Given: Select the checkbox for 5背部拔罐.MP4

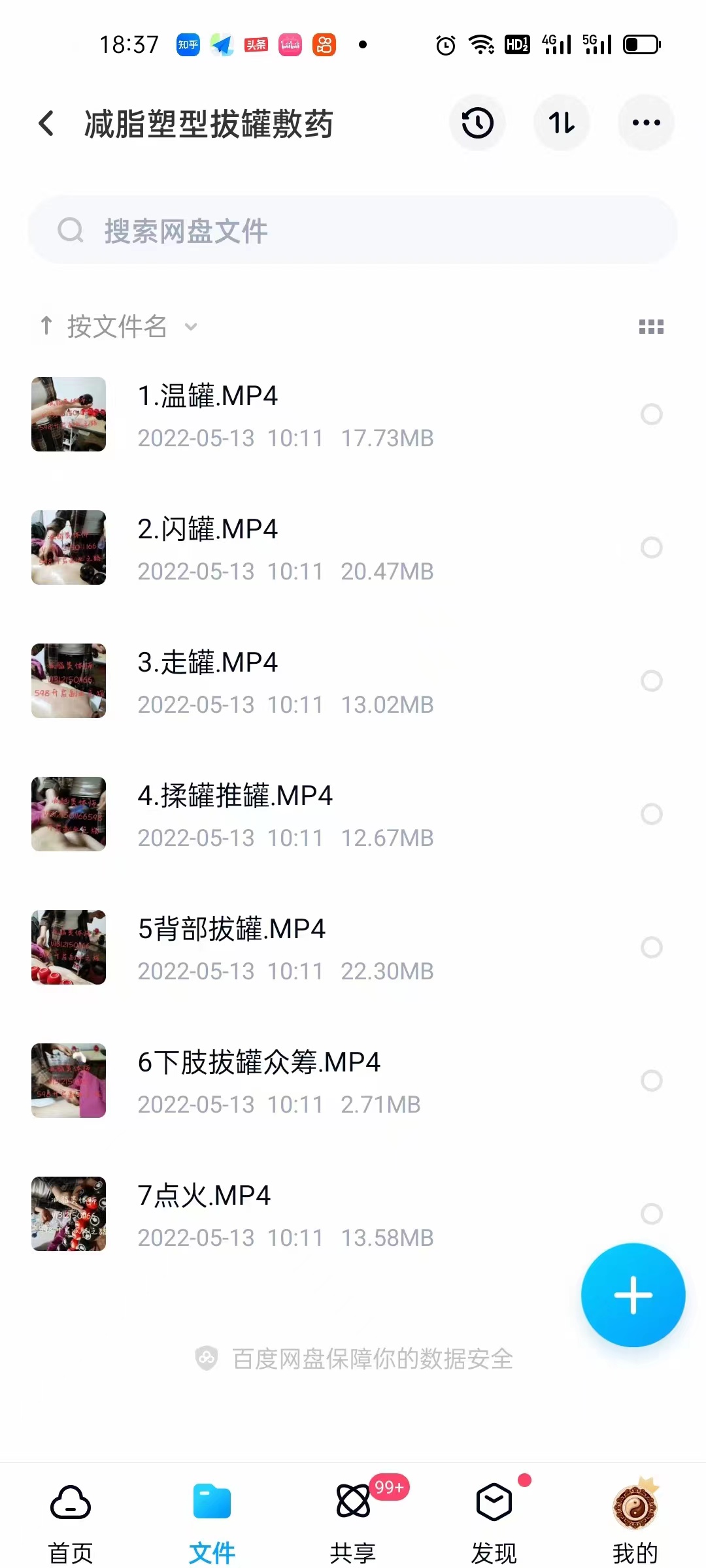Looking at the screenshot, I should (651, 947).
